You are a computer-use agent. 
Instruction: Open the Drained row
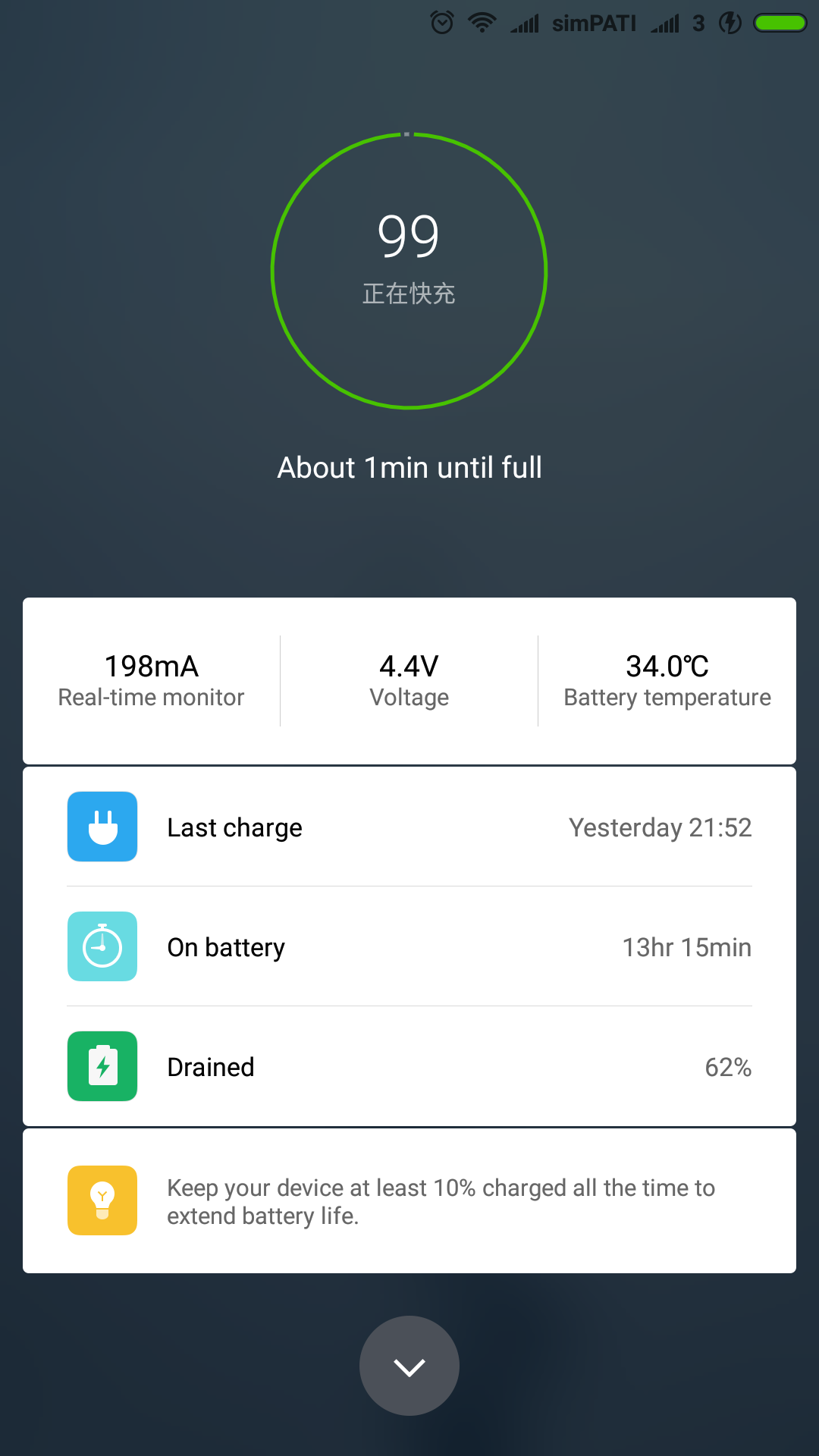click(409, 1066)
